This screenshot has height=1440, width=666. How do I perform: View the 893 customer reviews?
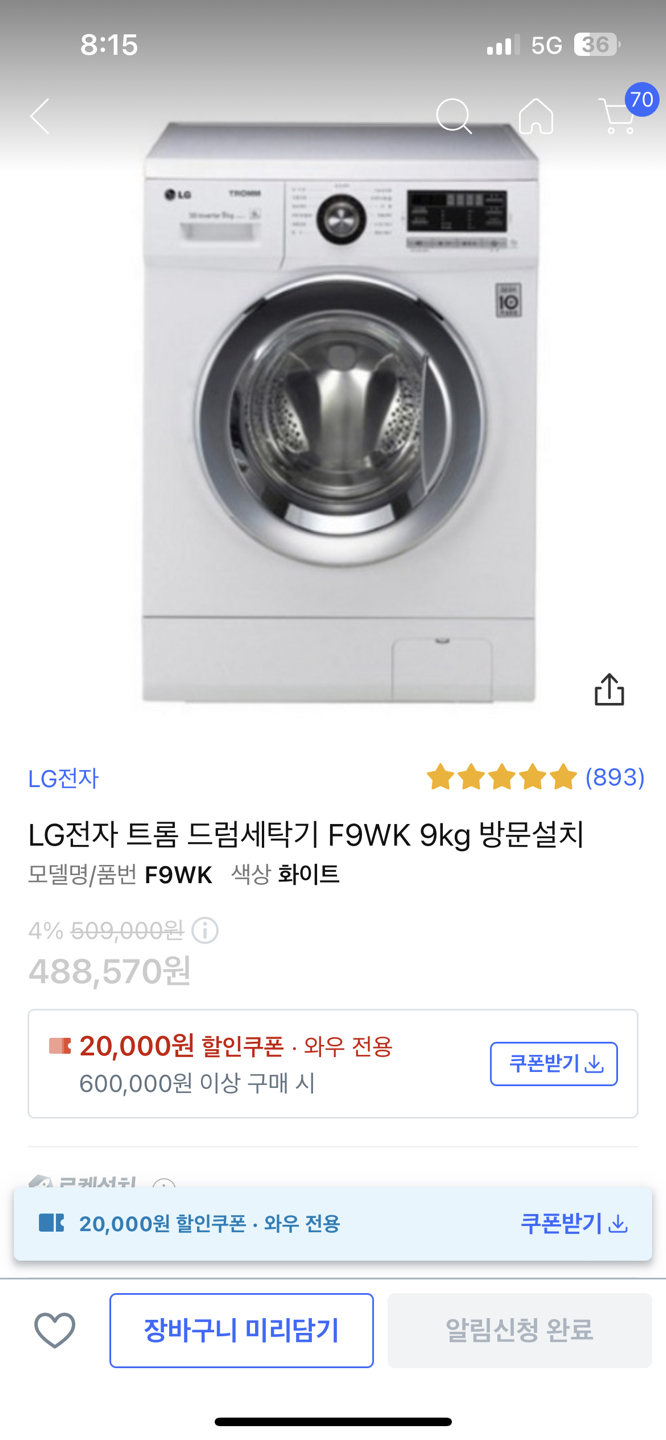(x=614, y=777)
